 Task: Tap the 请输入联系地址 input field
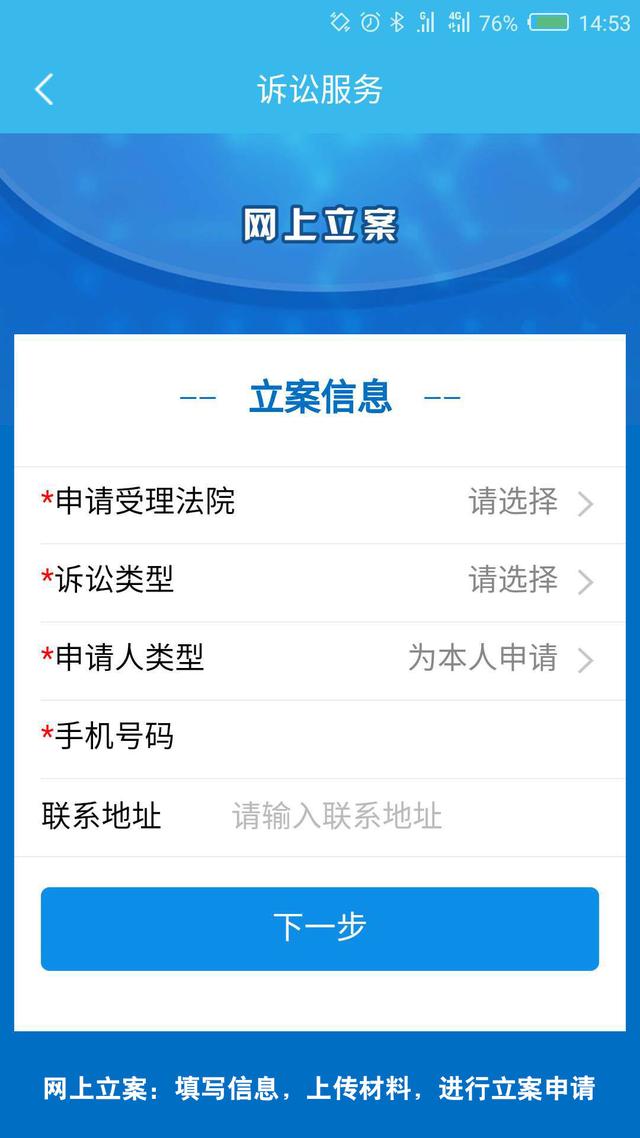[400, 816]
